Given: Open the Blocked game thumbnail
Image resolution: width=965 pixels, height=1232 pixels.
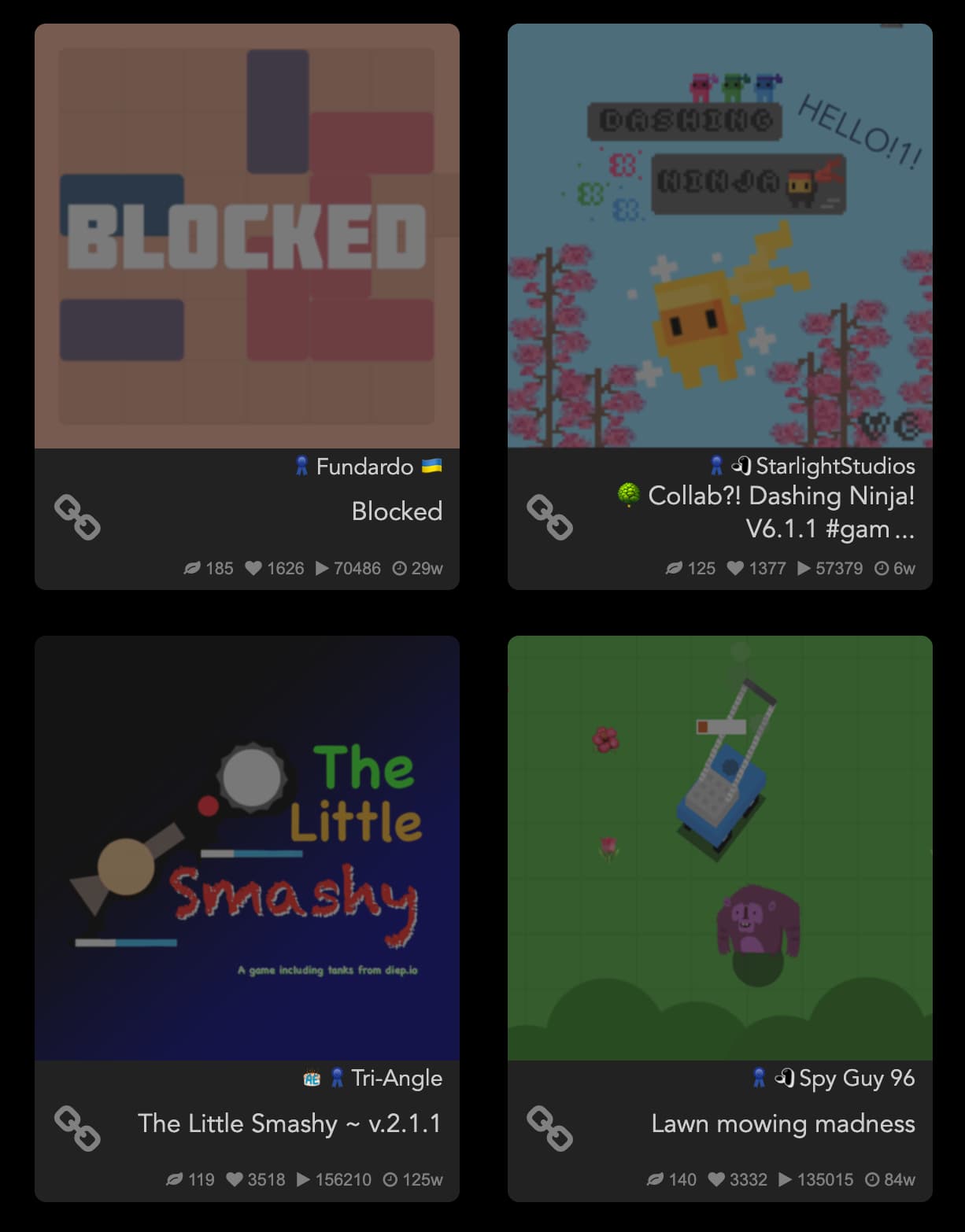Looking at the screenshot, I should tap(246, 236).
